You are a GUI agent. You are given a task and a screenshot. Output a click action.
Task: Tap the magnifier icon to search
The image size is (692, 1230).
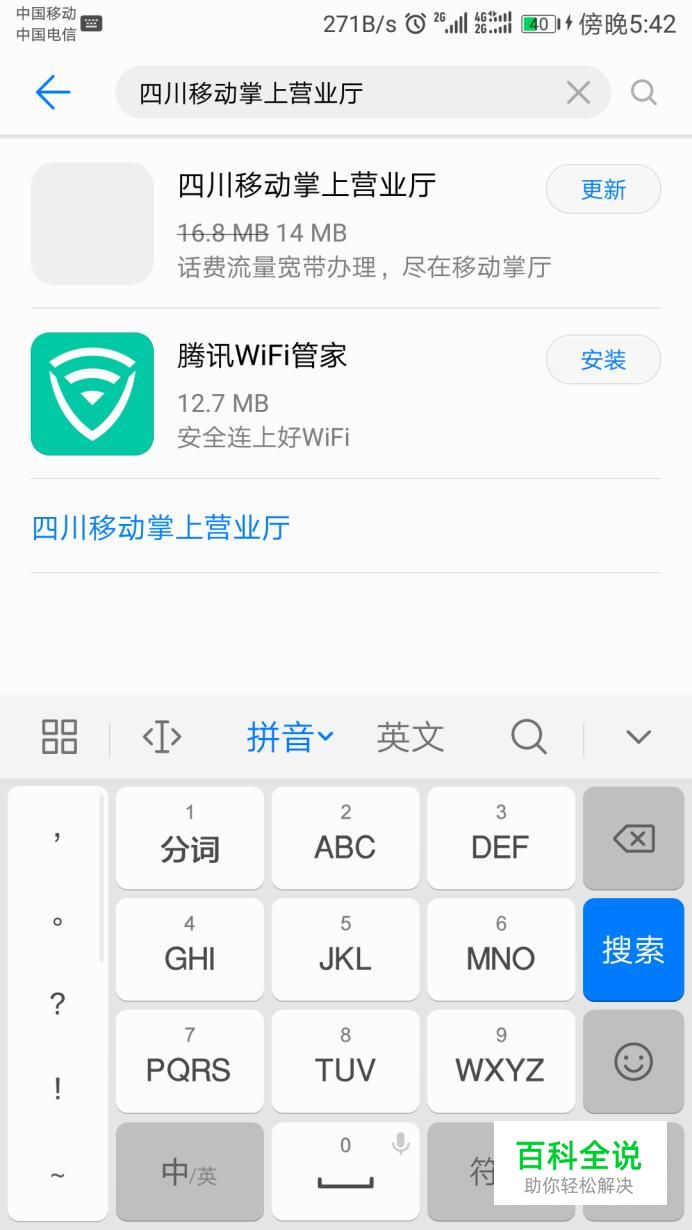point(644,93)
